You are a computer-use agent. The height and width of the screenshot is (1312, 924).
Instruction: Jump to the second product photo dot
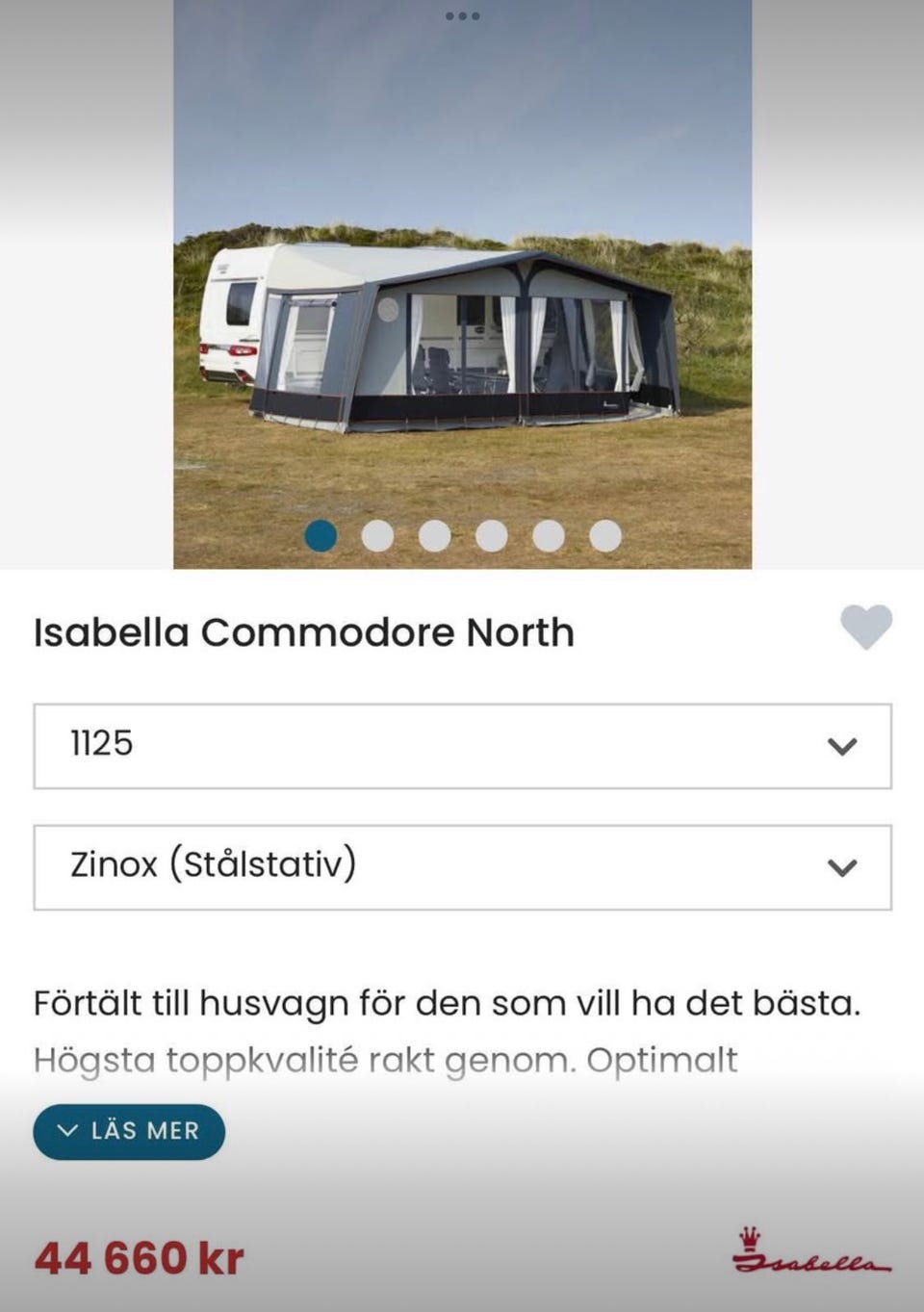(x=377, y=536)
